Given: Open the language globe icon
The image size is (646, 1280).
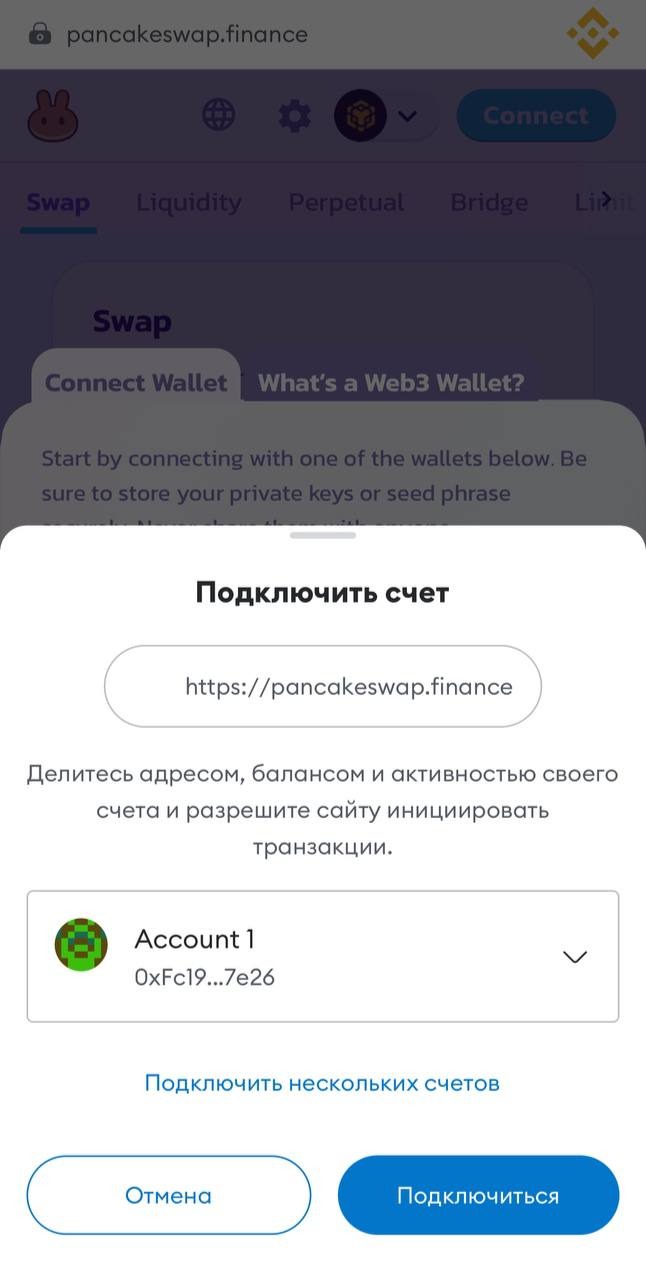Looking at the screenshot, I should tap(219, 116).
